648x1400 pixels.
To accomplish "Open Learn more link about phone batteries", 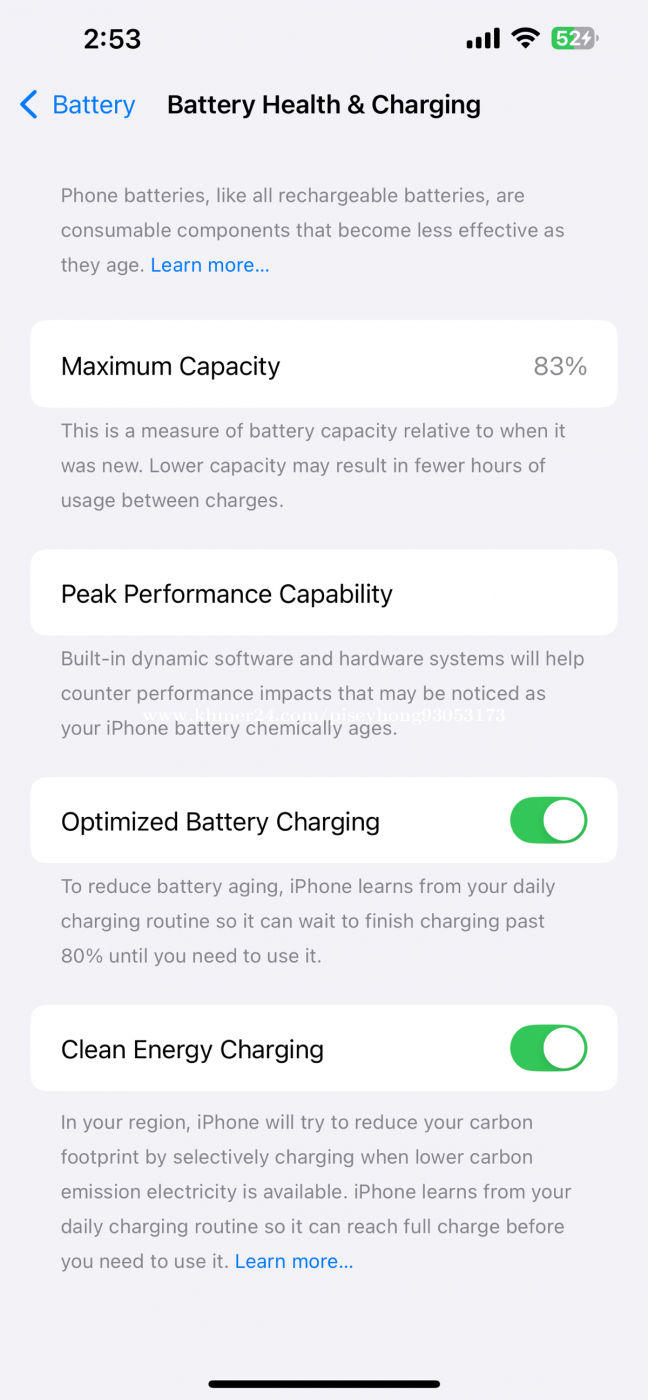I will [x=210, y=265].
